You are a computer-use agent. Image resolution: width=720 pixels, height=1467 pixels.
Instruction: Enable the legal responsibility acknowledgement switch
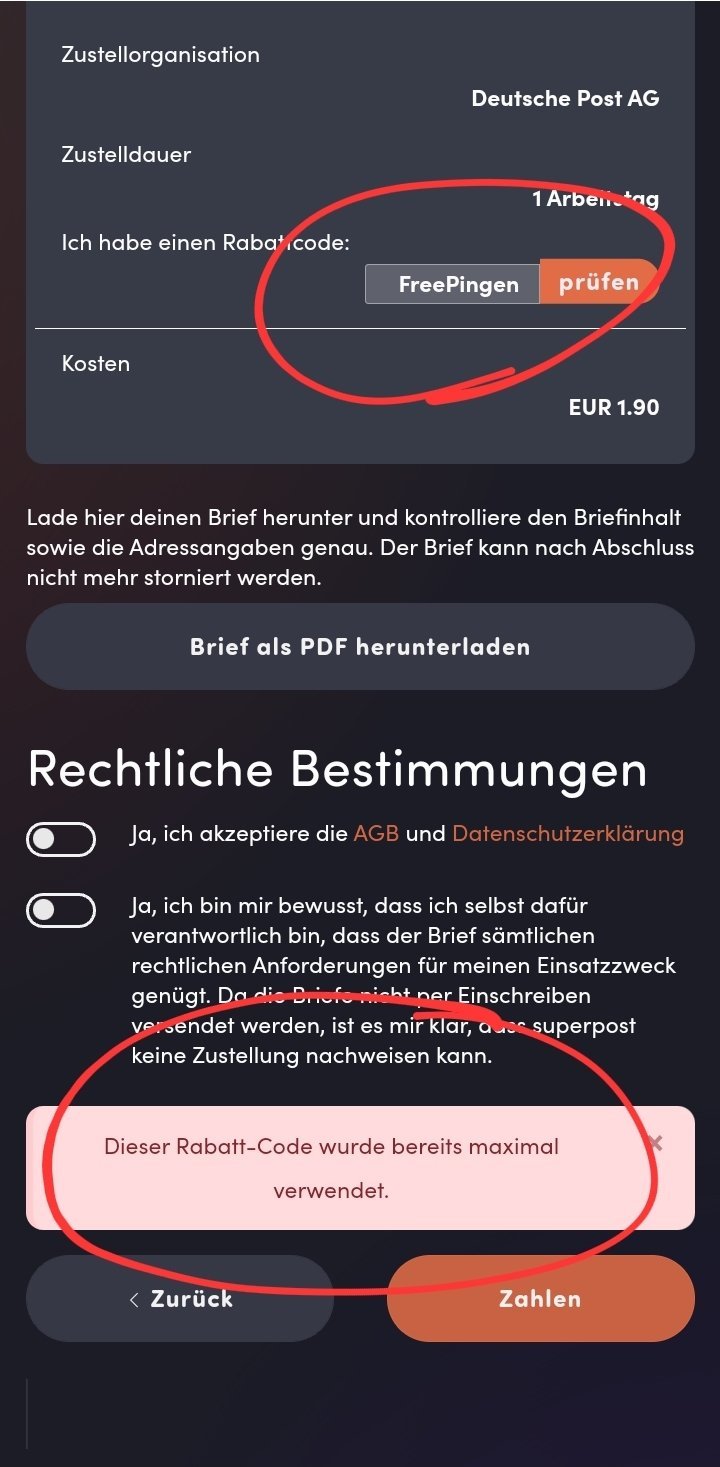click(x=61, y=911)
